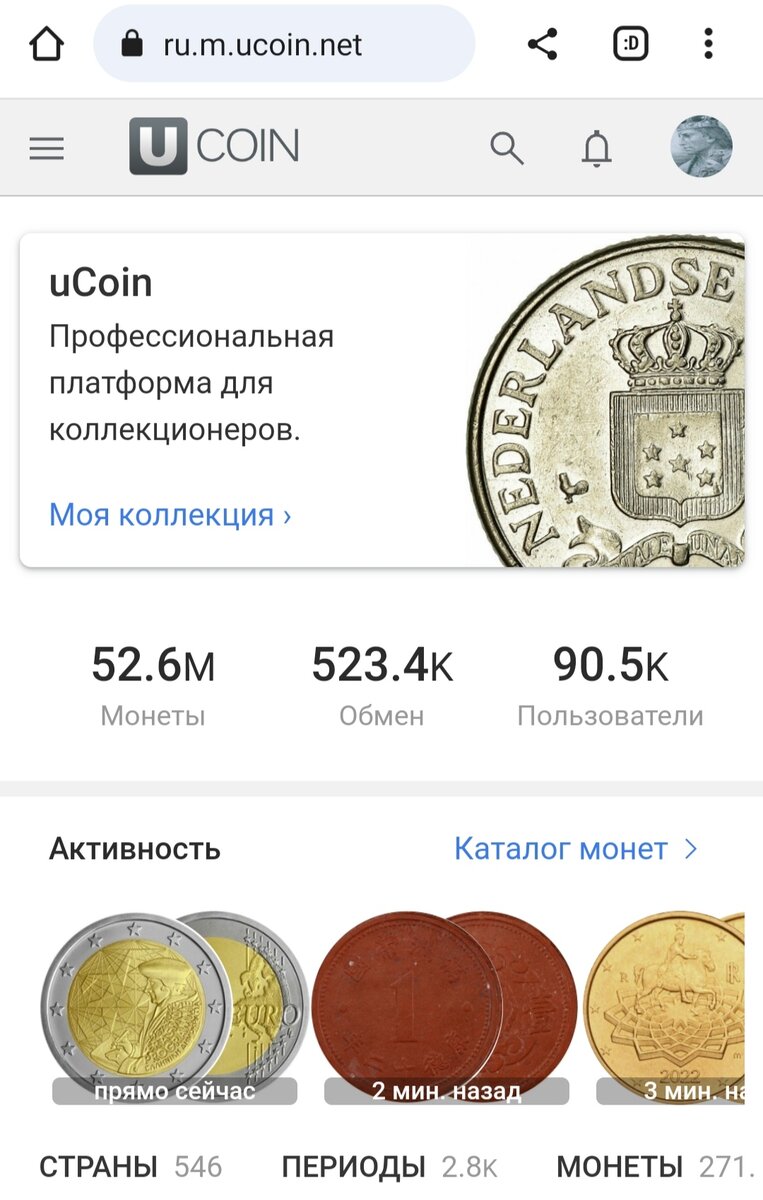Check notifications via the bell icon
Image resolution: width=763 pixels, height=1200 pixels.
pos(597,147)
